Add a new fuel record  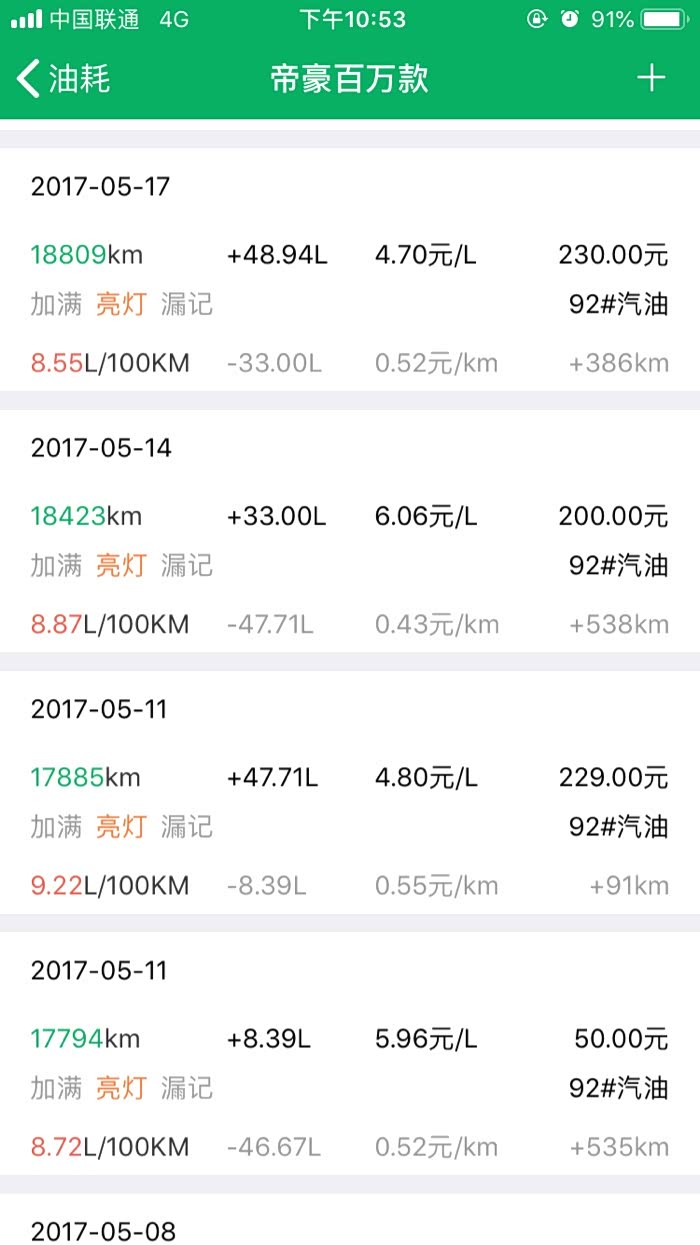tap(651, 78)
